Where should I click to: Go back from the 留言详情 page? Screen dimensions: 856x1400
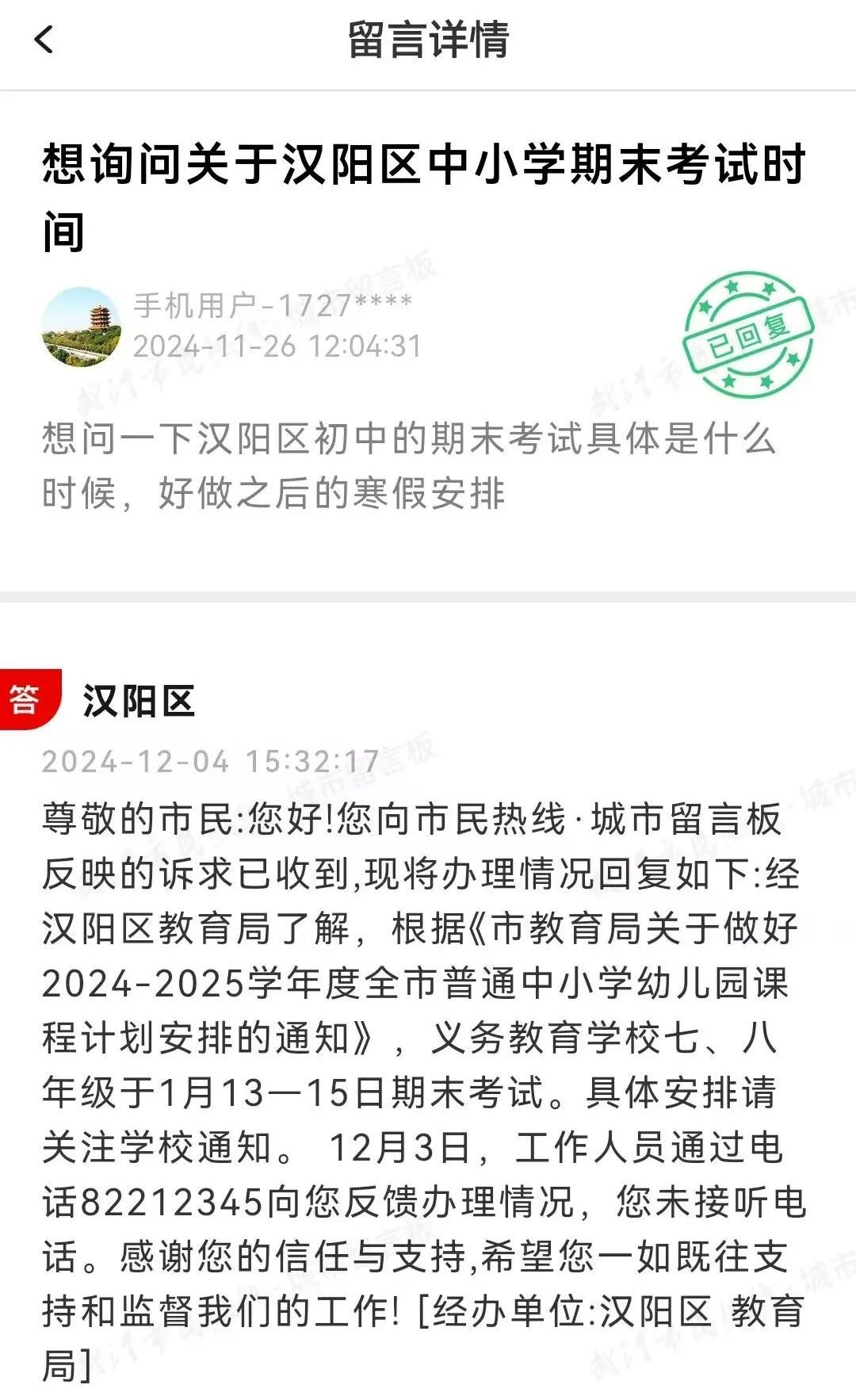(44, 39)
